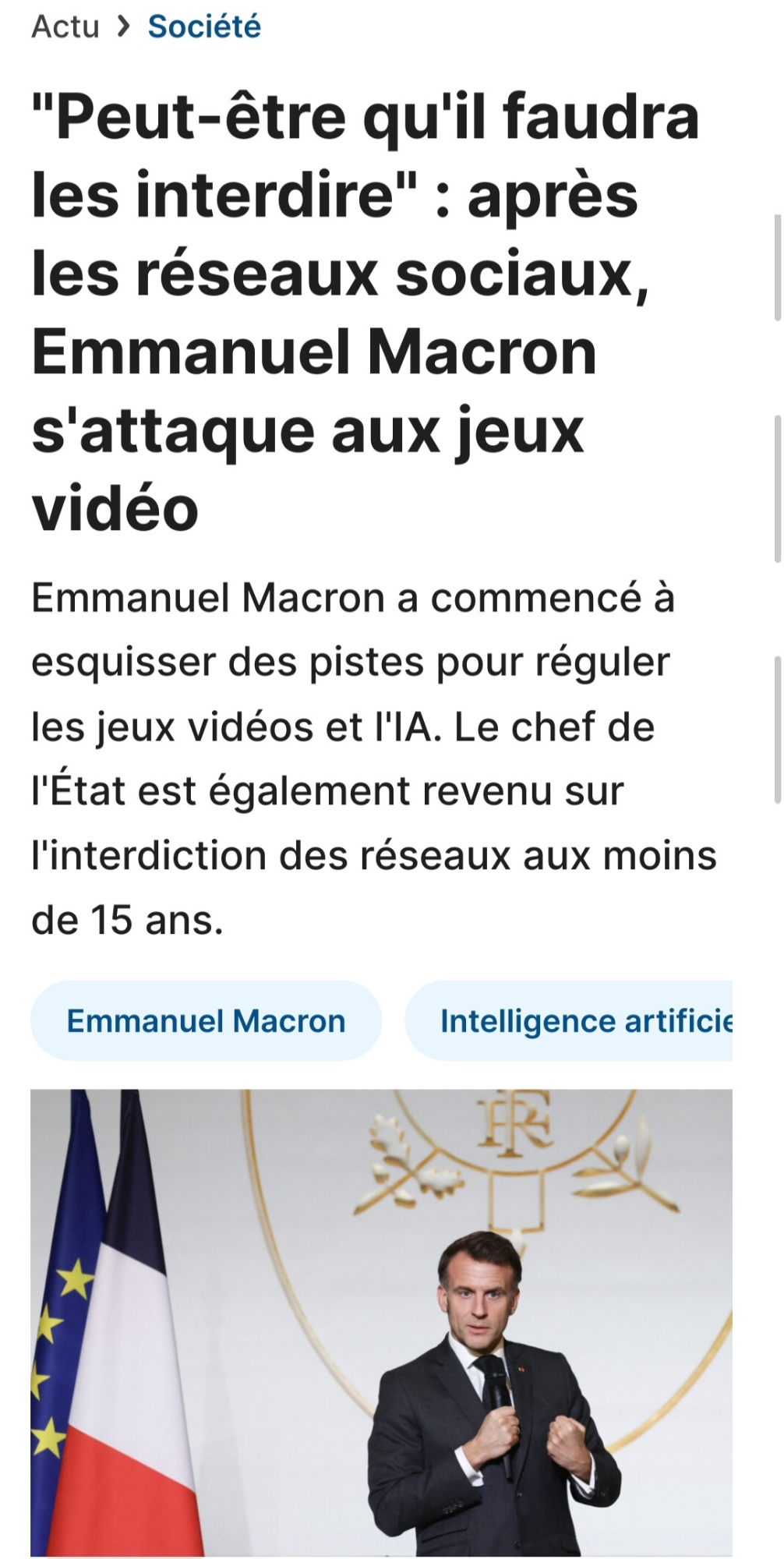Select the Emmanuel Macron topic chip
Screen dimensions: 784x1559
pyautogui.click(x=206, y=1020)
